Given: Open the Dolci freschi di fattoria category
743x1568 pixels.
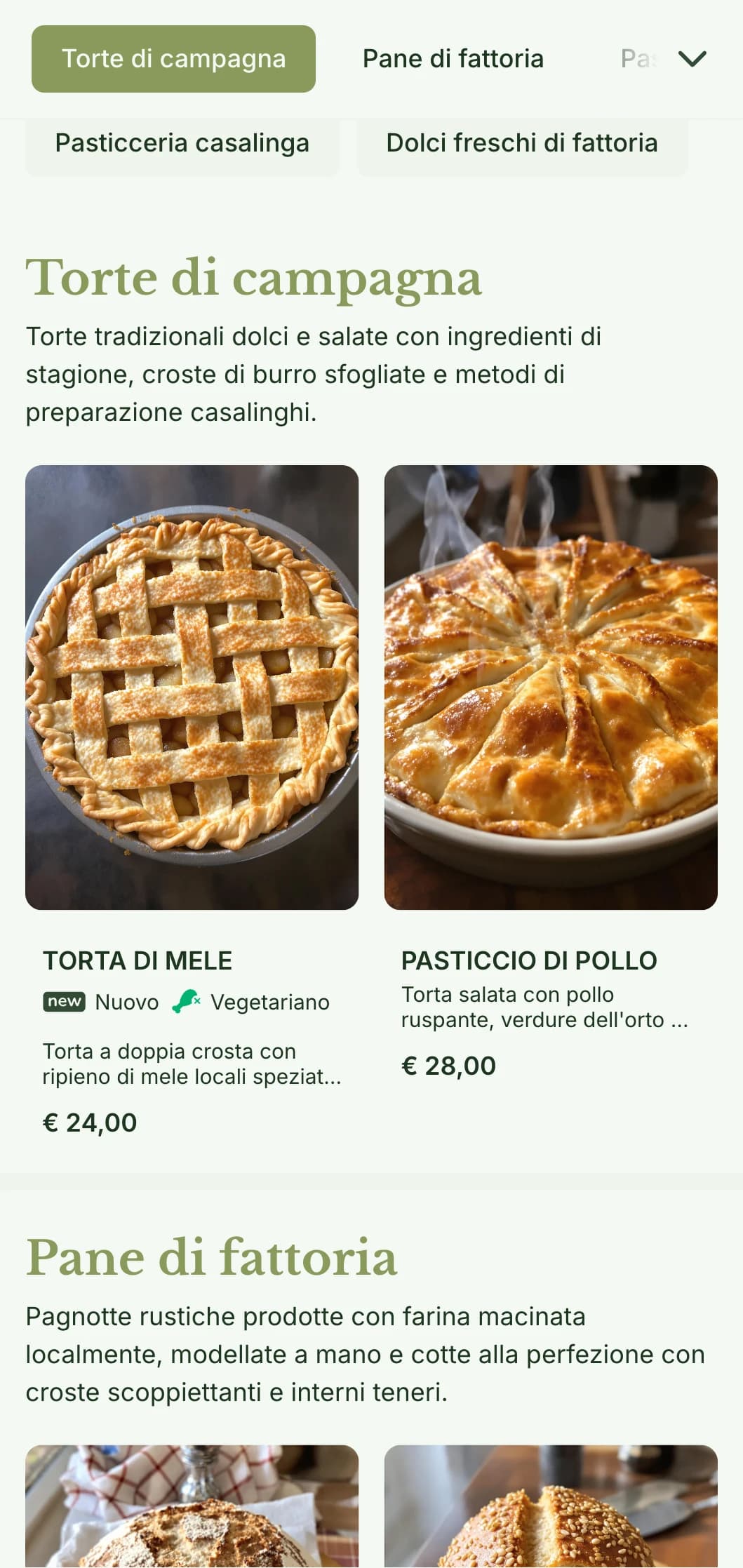Looking at the screenshot, I should click(x=521, y=143).
